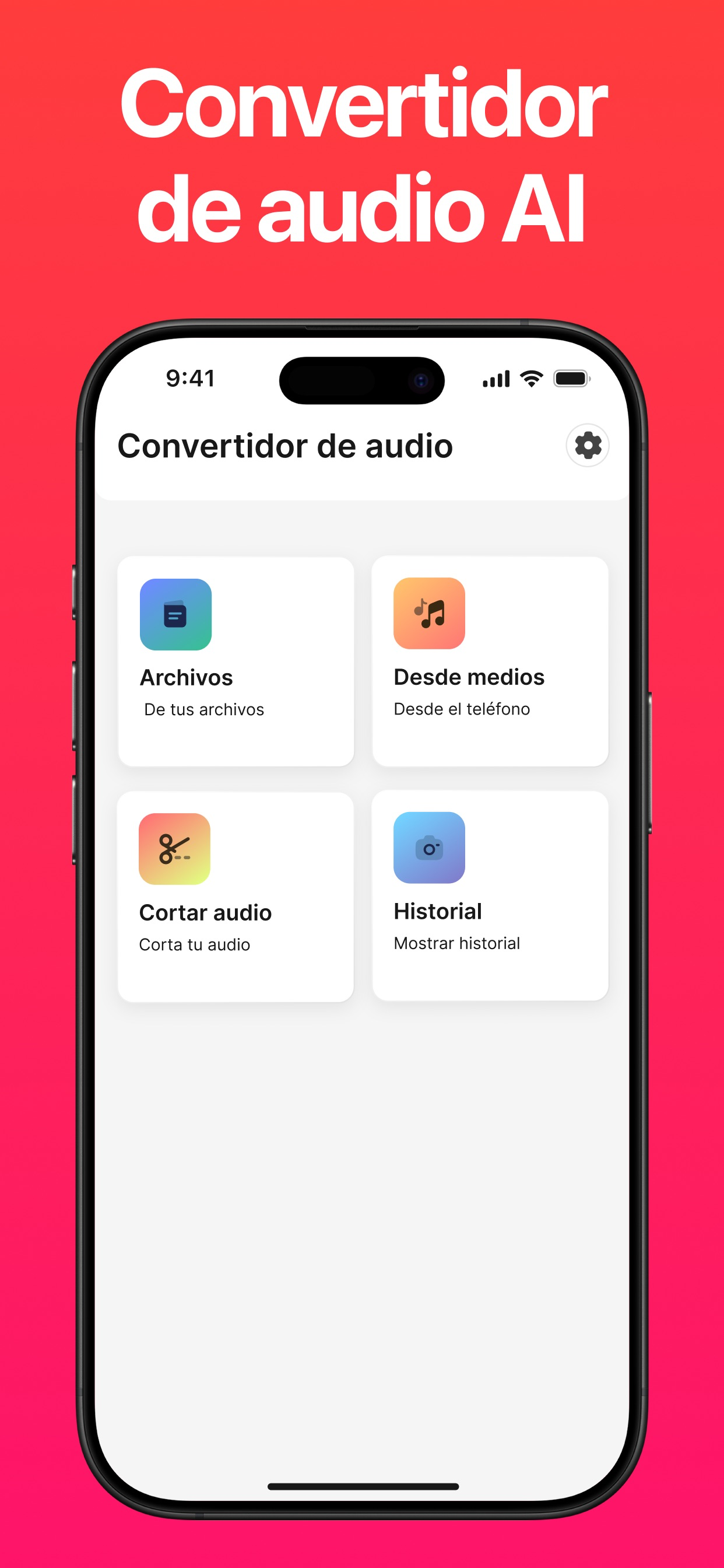This screenshot has height=1568, width=724.
Task: Select the Desde medios music note icon
Action: click(x=430, y=614)
